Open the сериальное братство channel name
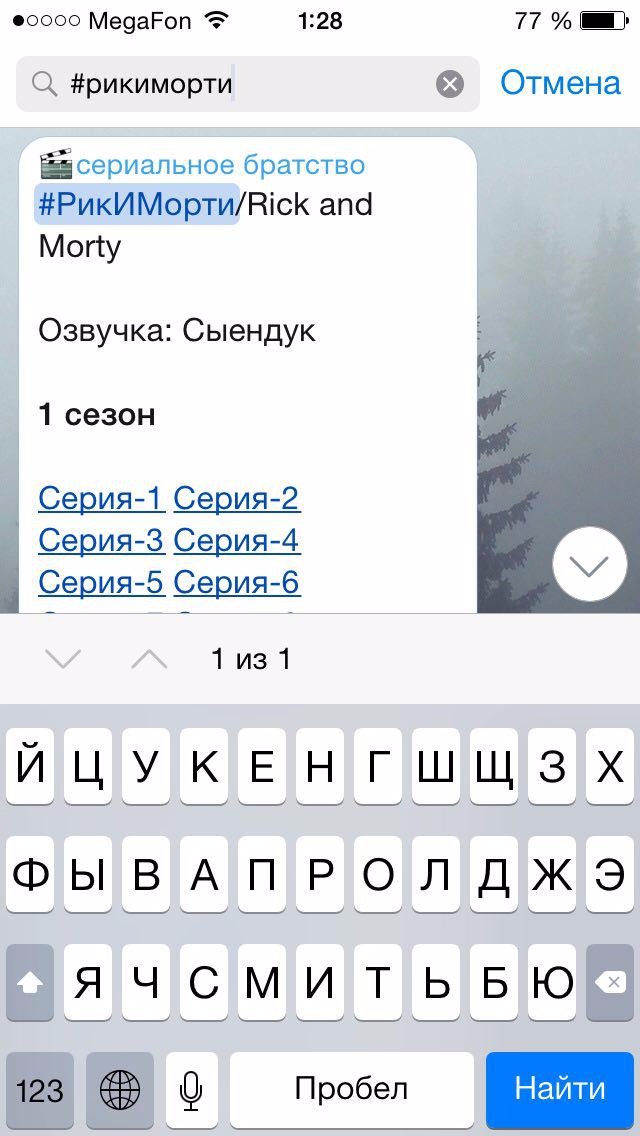Viewport: 640px width, 1136px height. click(220, 165)
